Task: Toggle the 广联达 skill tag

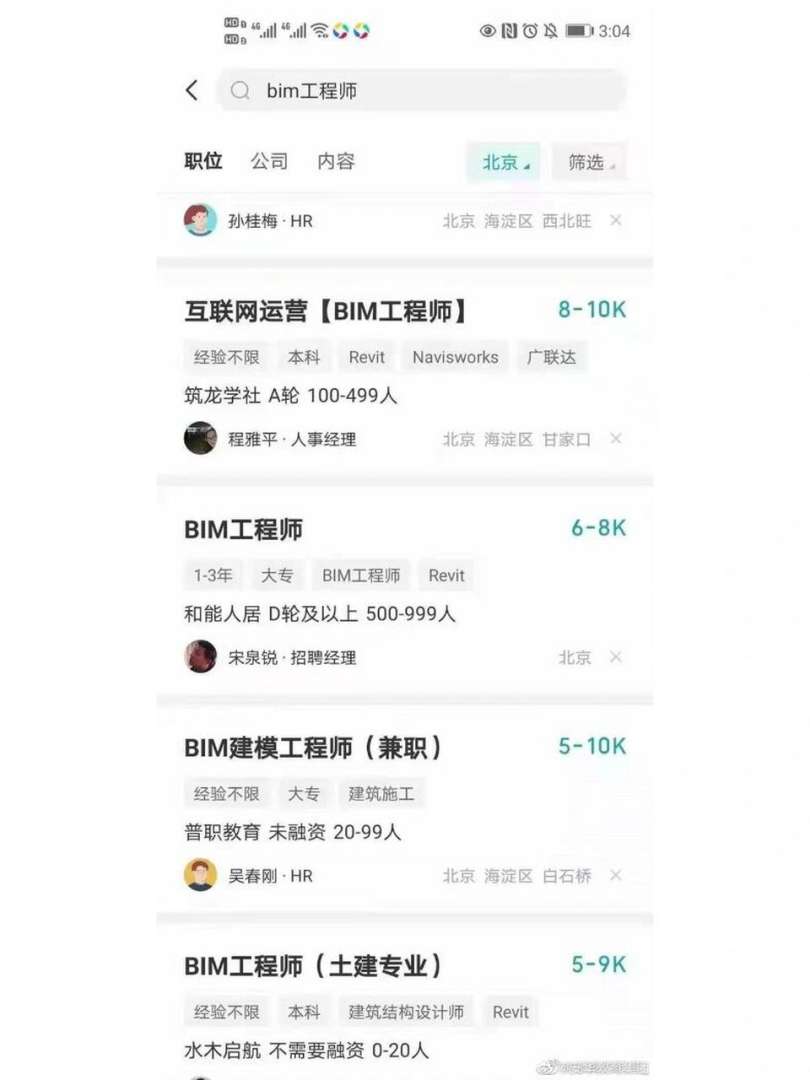Action: (552, 356)
